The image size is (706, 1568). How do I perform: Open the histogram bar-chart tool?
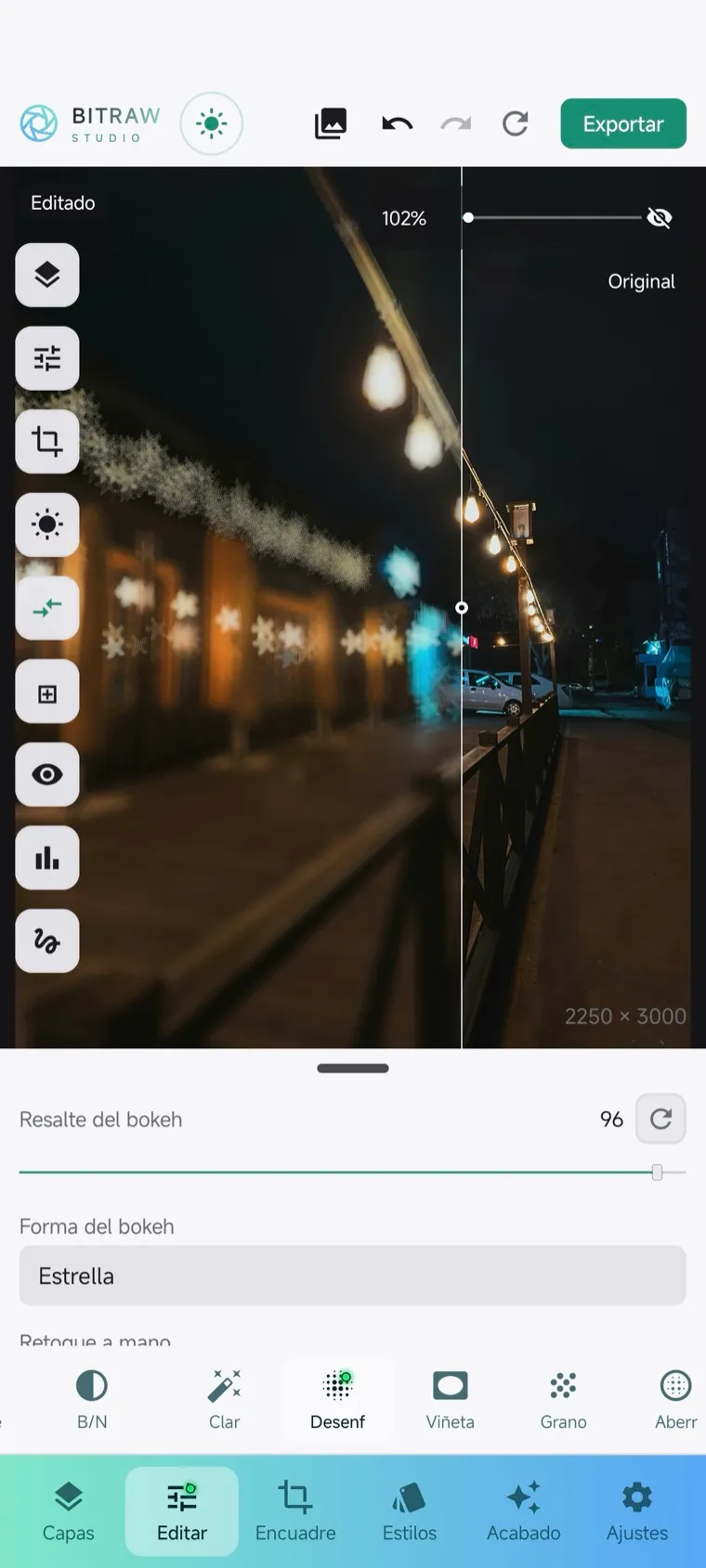[x=47, y=858]
